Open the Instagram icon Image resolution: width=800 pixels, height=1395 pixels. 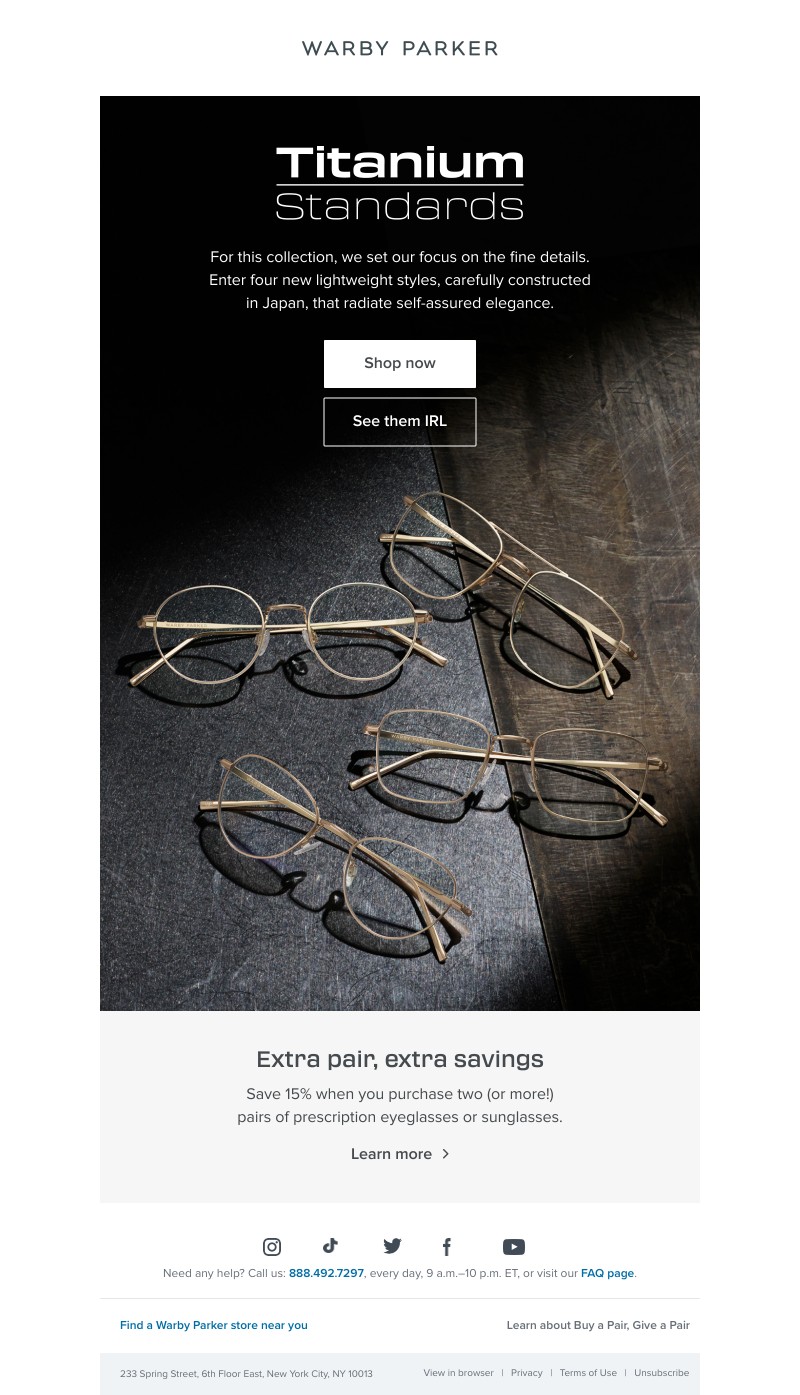pos(272,1247)
